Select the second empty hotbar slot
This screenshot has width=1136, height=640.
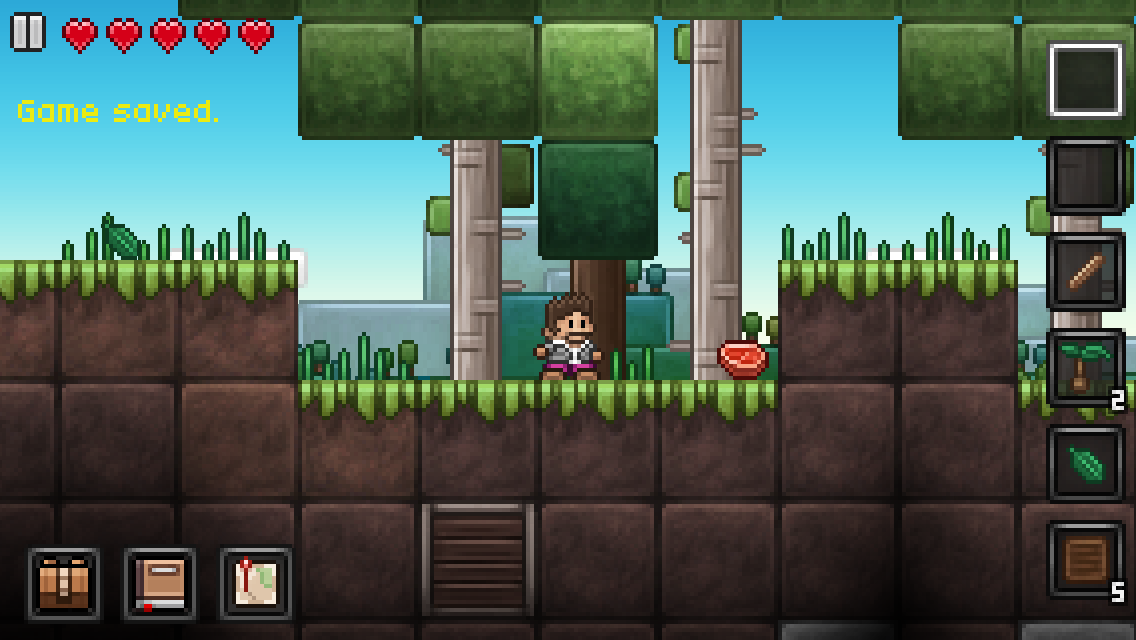click(x=1085, y=176)
